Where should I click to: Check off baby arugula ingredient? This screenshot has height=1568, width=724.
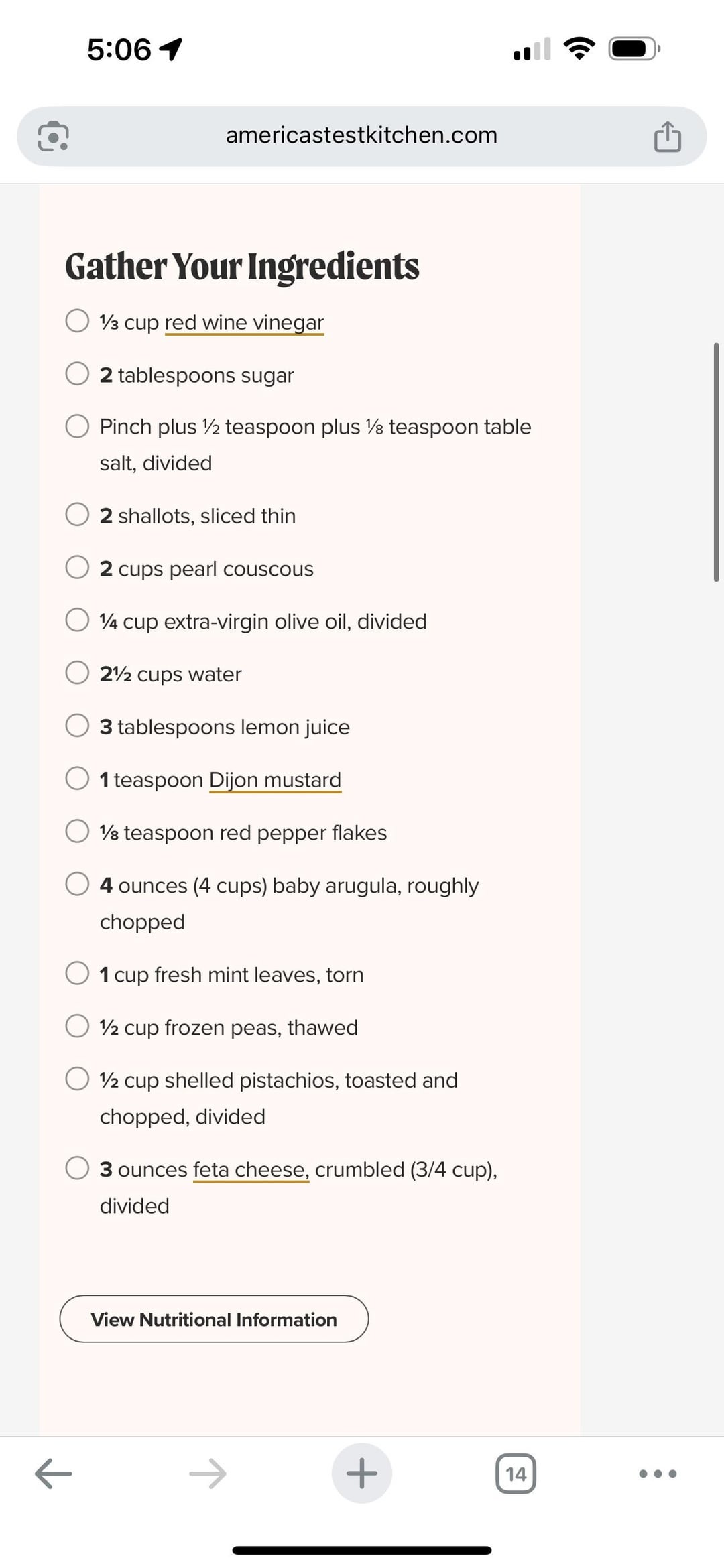(77, 884)
